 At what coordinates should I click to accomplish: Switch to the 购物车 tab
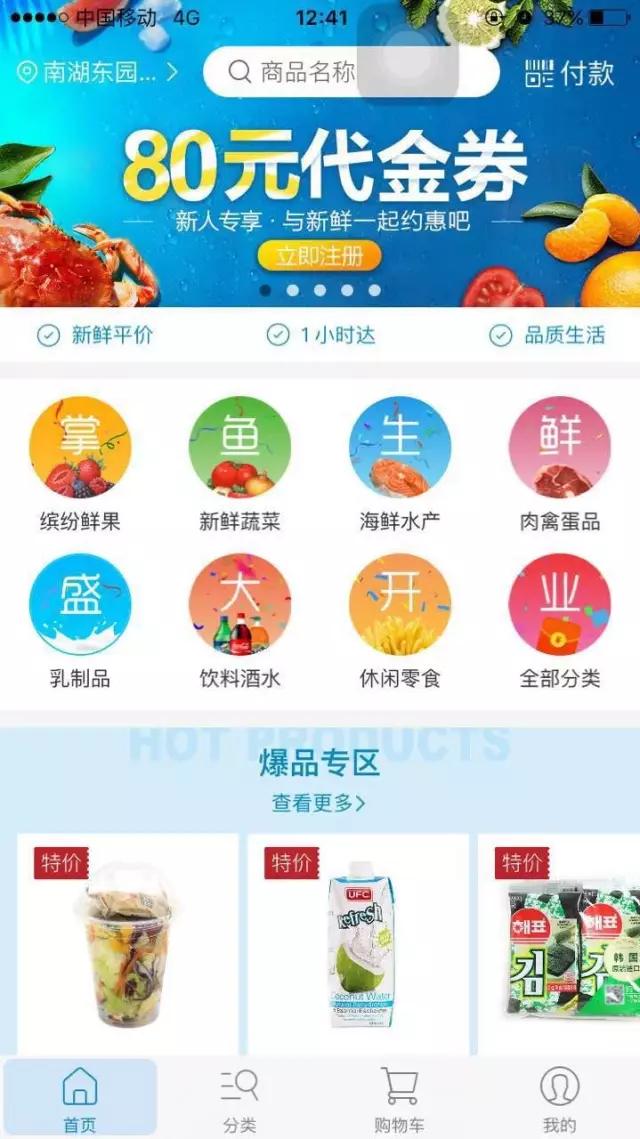400,1097
